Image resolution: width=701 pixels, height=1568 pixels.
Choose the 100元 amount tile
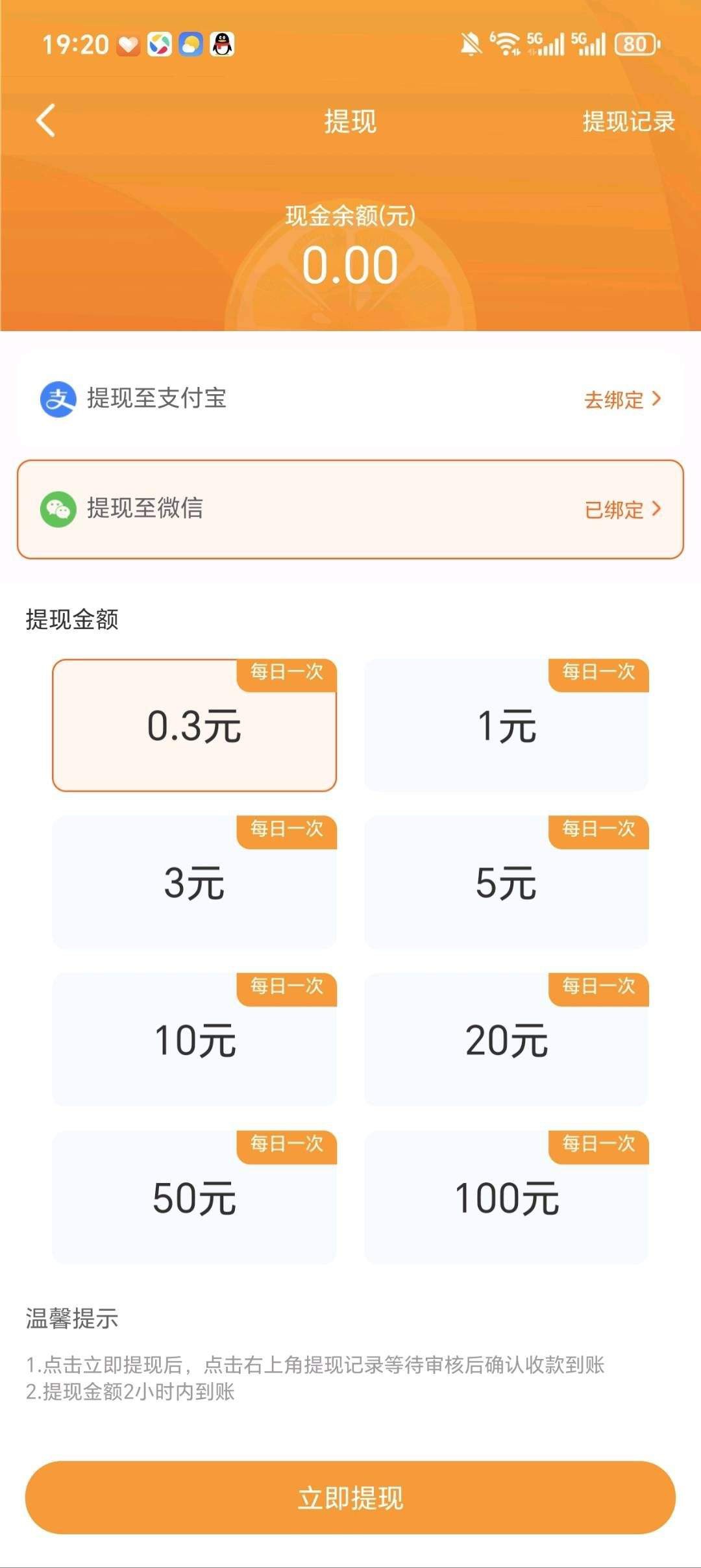point(506,1198)
